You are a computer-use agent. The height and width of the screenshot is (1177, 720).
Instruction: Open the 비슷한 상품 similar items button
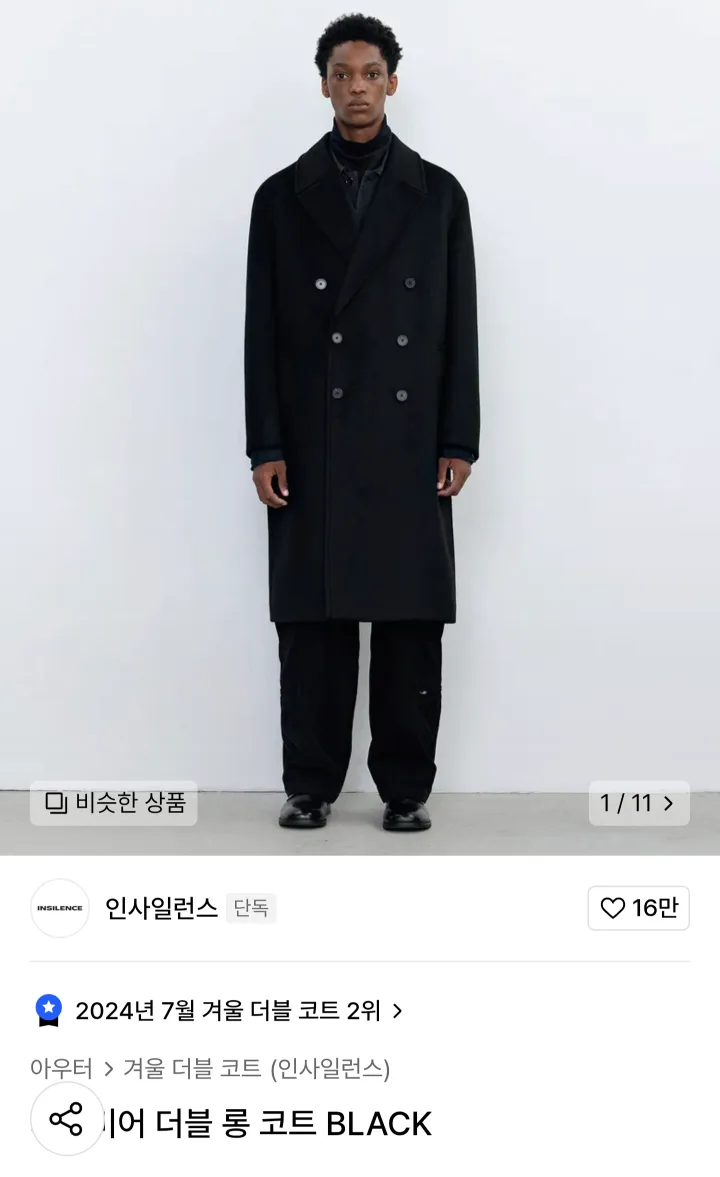pyautogui.click(x=114, y=803)
